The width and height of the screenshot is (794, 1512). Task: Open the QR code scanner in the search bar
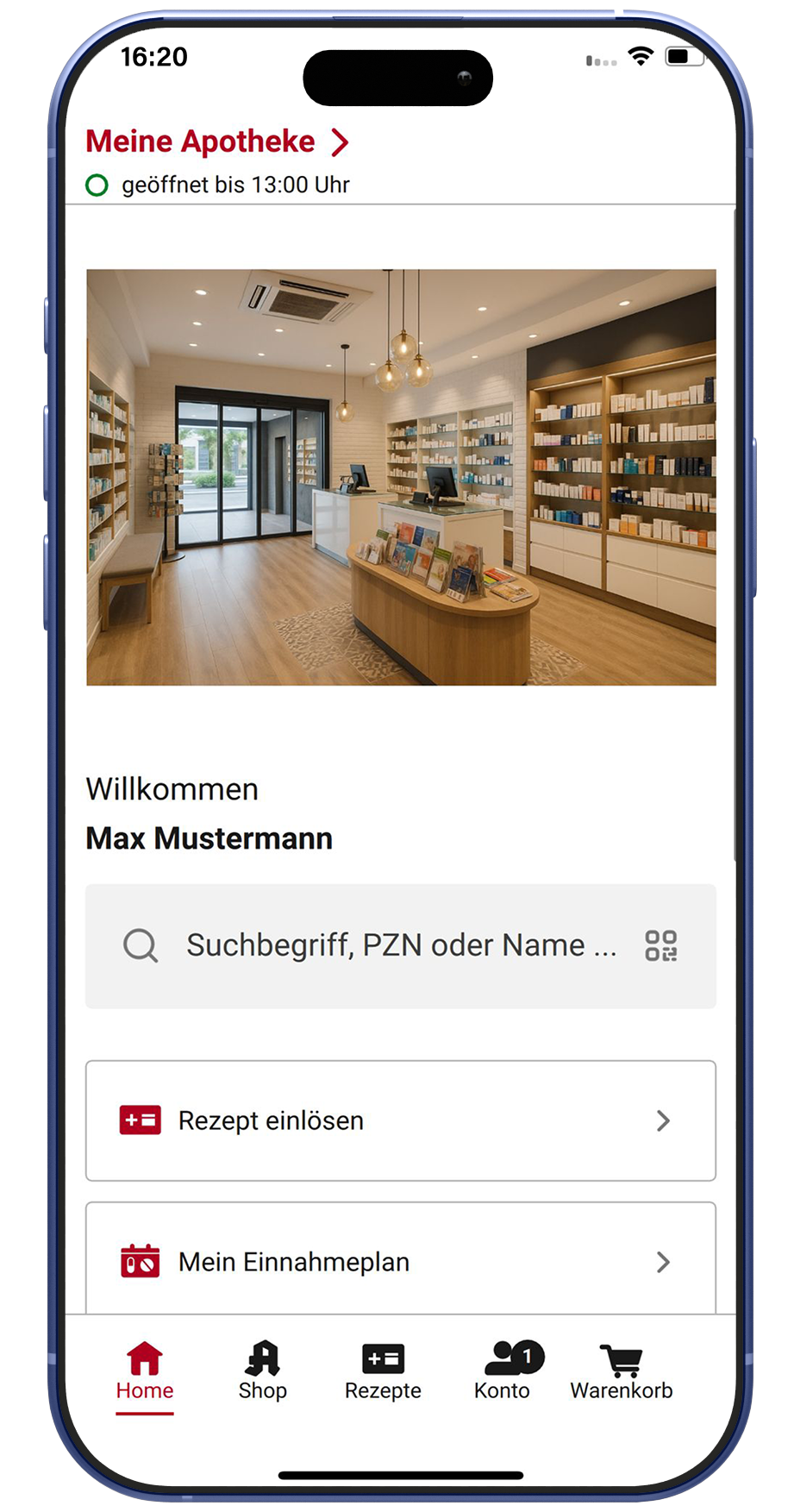(x=661, y=945)
